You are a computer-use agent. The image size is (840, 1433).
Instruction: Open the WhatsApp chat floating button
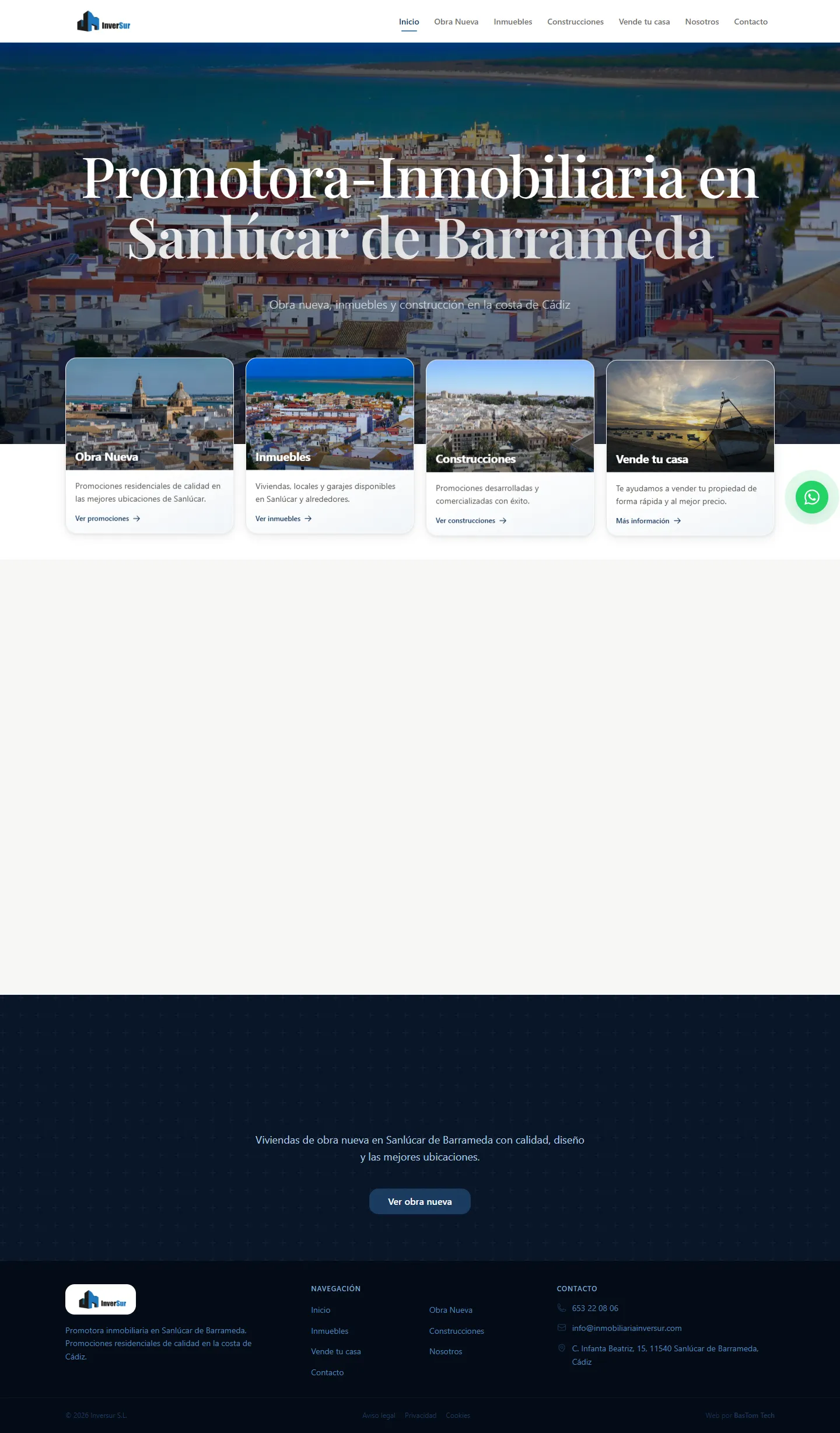(x=811, y=497)
